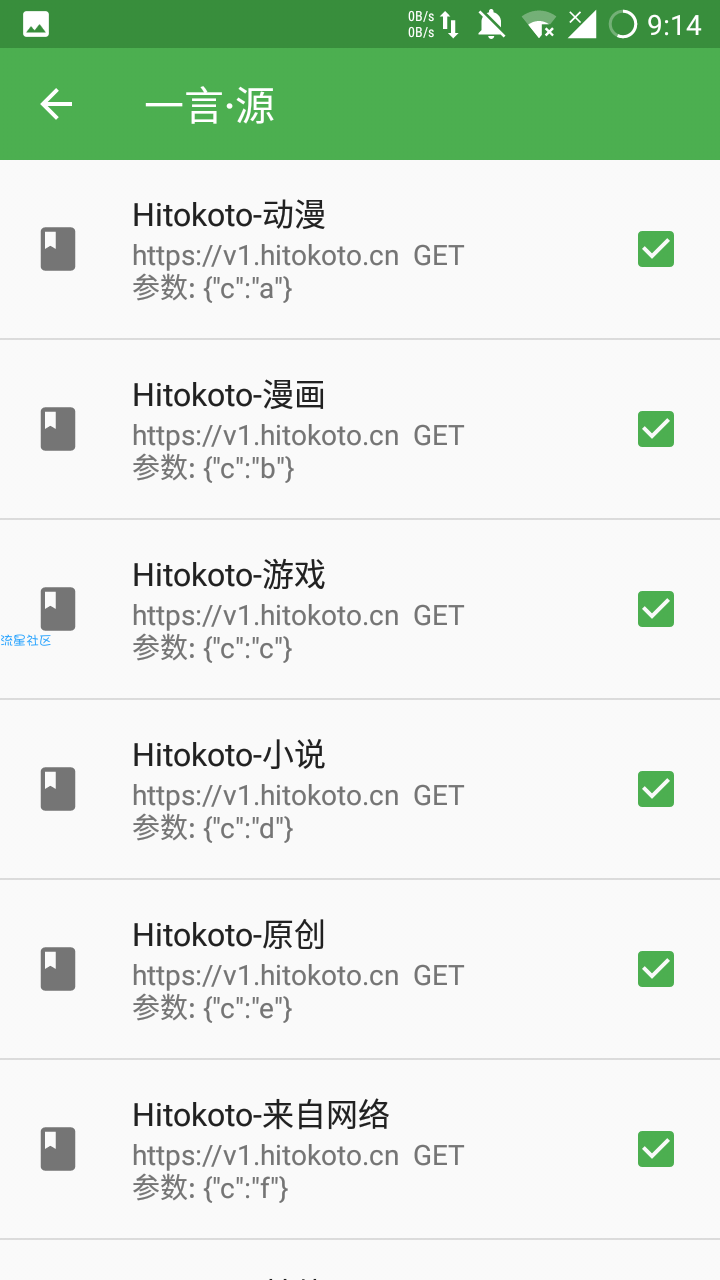Disable the Hitokoto-小说 source checkbox
The image size is (720, 1280).
point(656,789)
